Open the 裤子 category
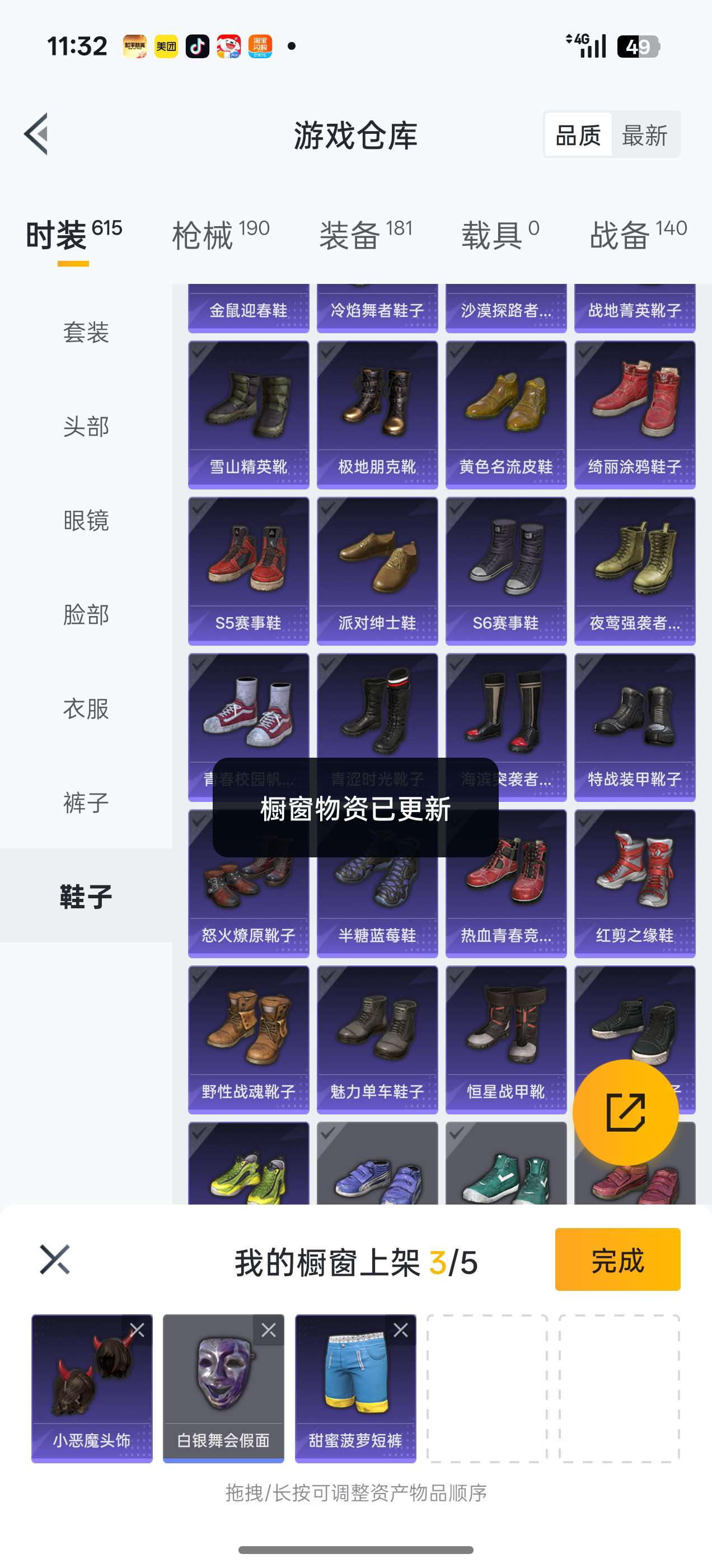 86,803
